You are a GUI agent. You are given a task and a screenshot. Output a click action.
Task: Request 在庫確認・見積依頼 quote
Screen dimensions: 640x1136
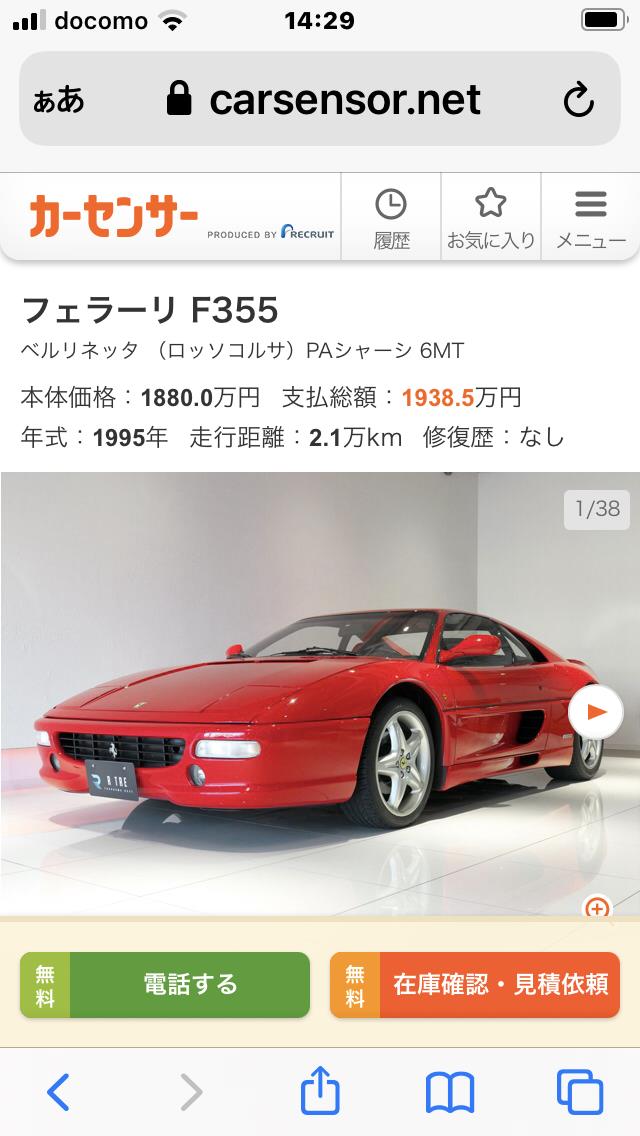click(x=475, y=985)
